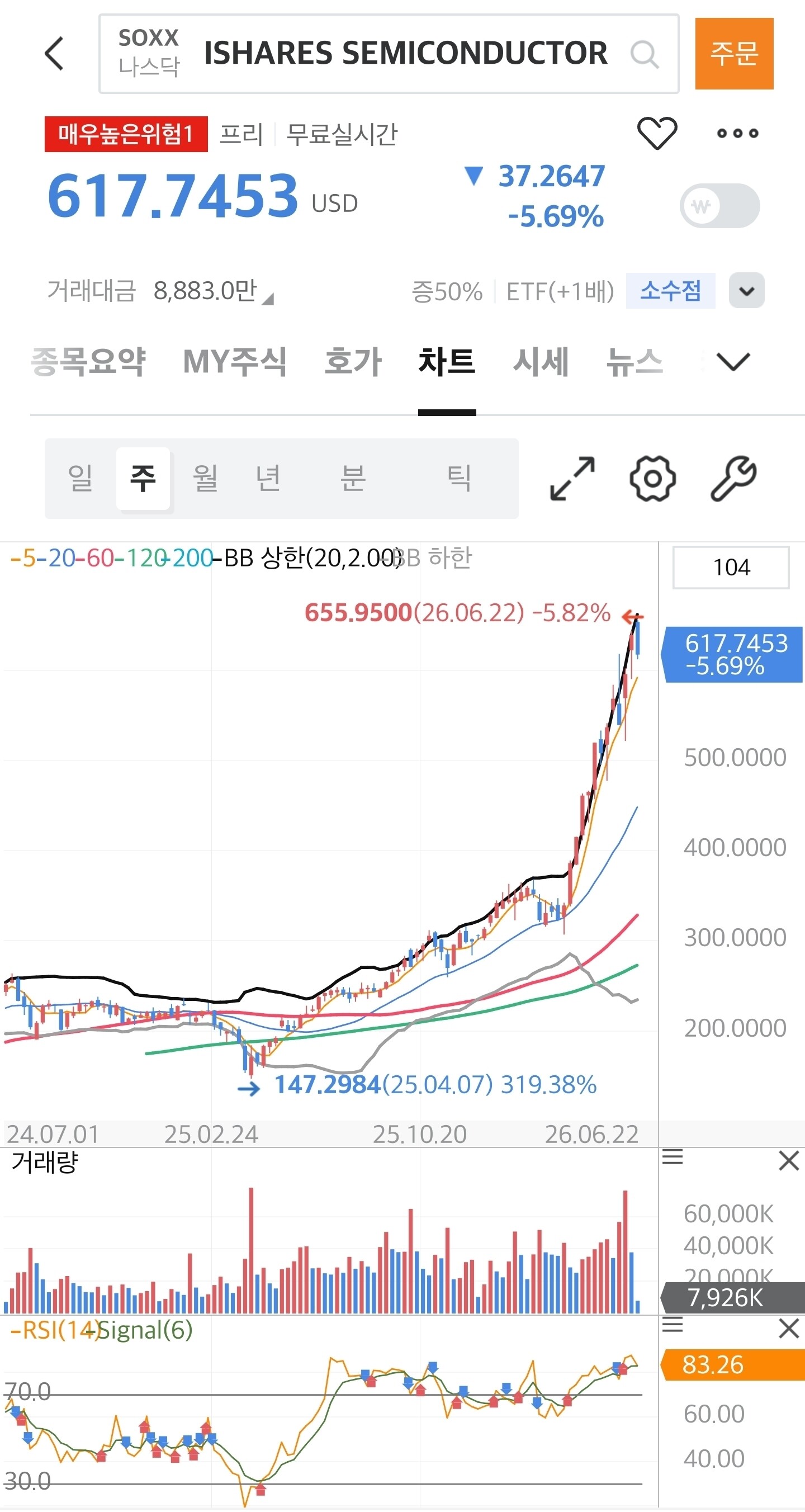Expand chart to fullscreen
Screen dimensions: 805x1512
[x=572, y=478]
